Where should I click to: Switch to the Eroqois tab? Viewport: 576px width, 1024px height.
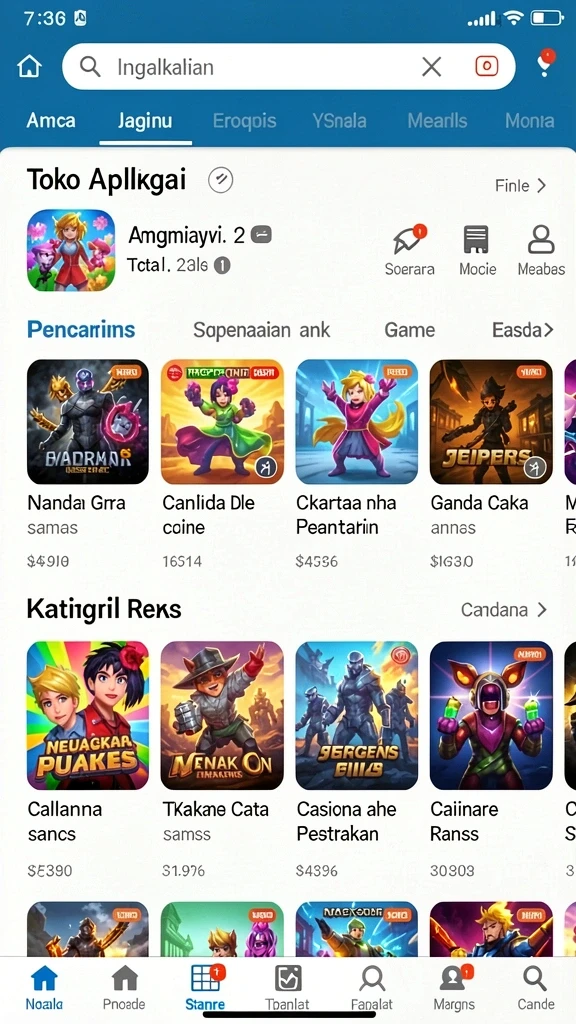[x=244, y=121]
